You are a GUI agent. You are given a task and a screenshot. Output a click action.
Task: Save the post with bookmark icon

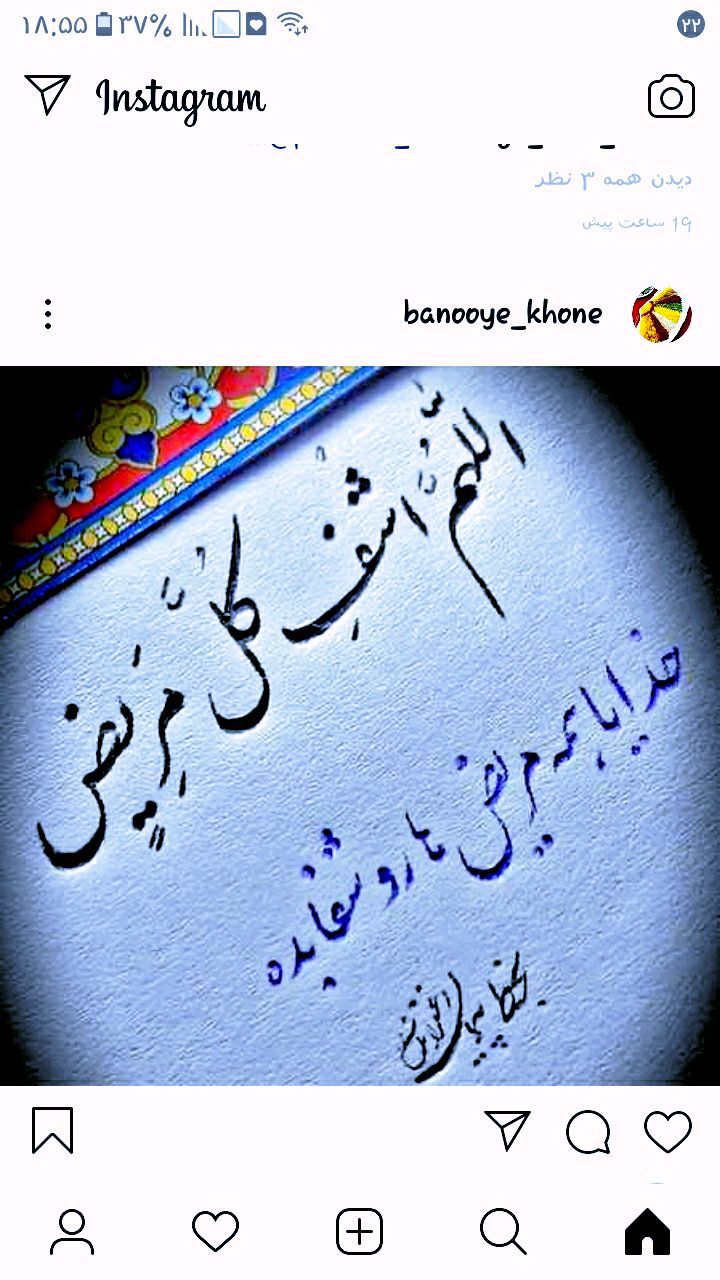[x=52, y=1131]
